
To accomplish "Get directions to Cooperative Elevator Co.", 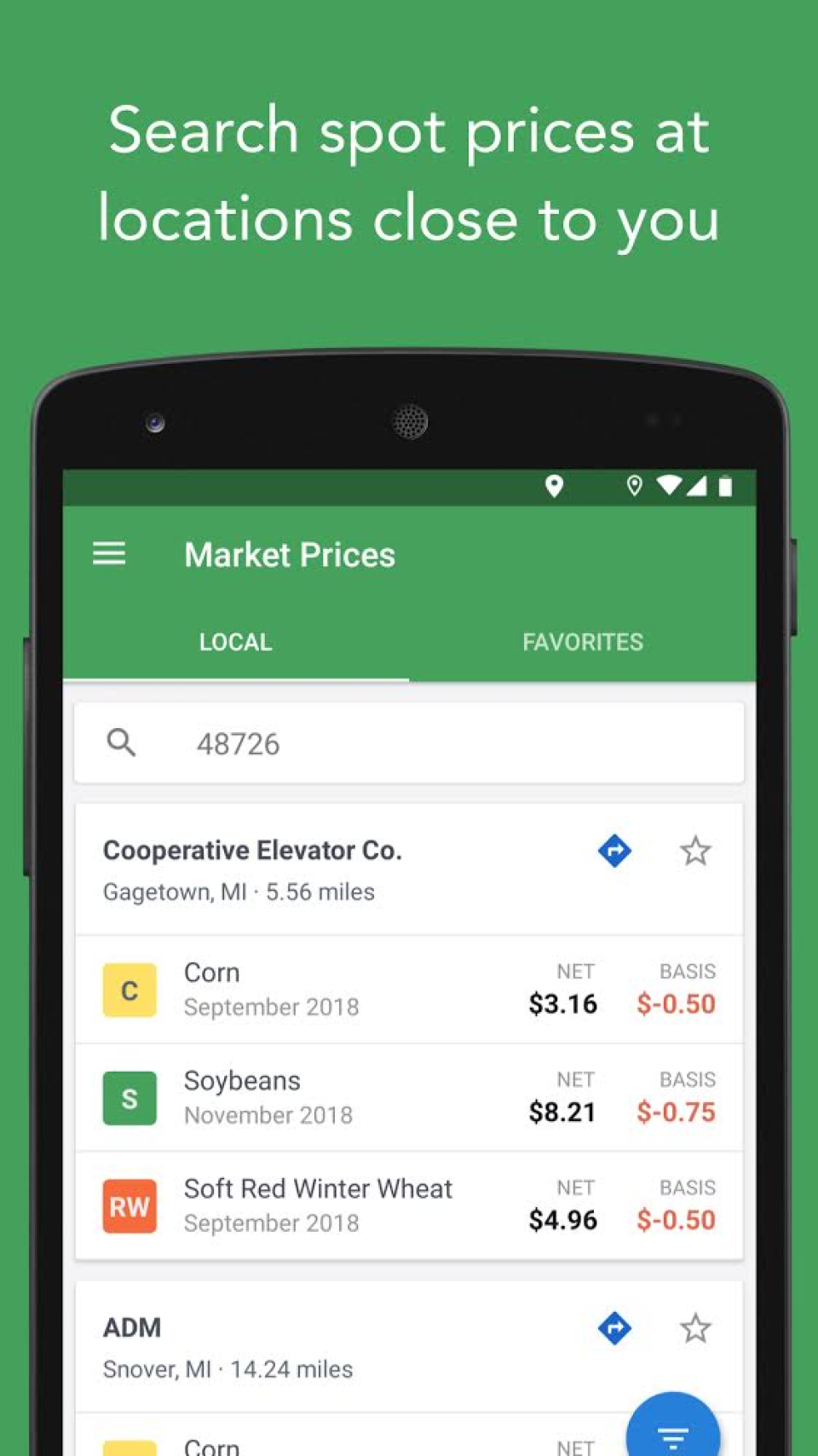I will click(614, 850).
